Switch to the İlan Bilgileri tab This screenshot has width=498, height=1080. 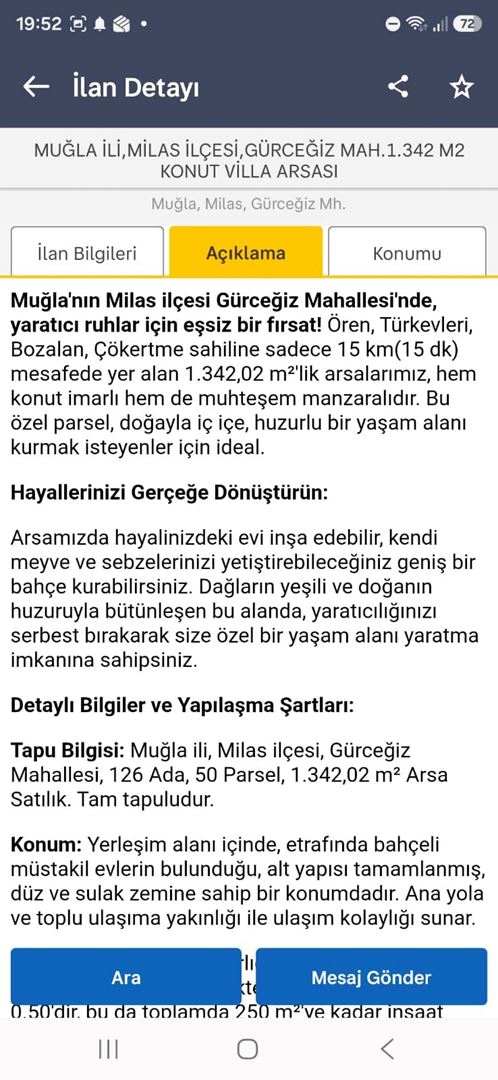[x=87, y=253]
